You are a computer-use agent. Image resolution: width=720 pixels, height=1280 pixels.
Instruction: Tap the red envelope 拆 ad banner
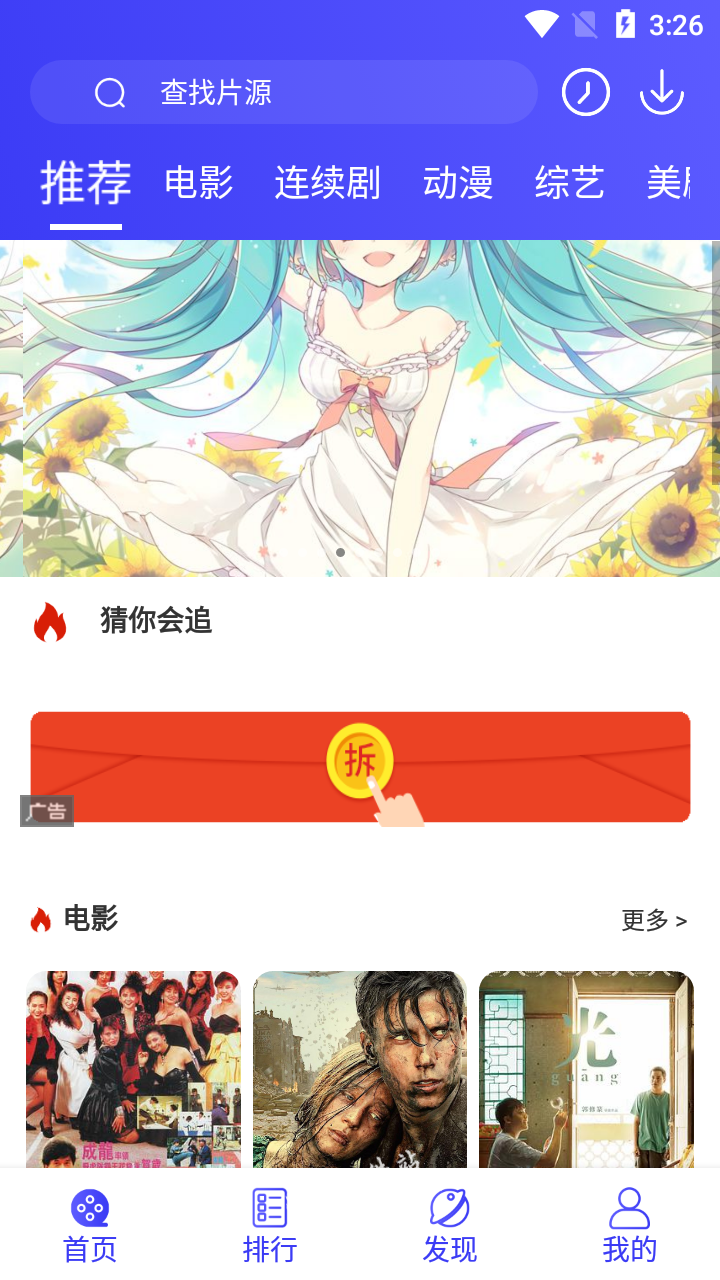coord(360,767)
